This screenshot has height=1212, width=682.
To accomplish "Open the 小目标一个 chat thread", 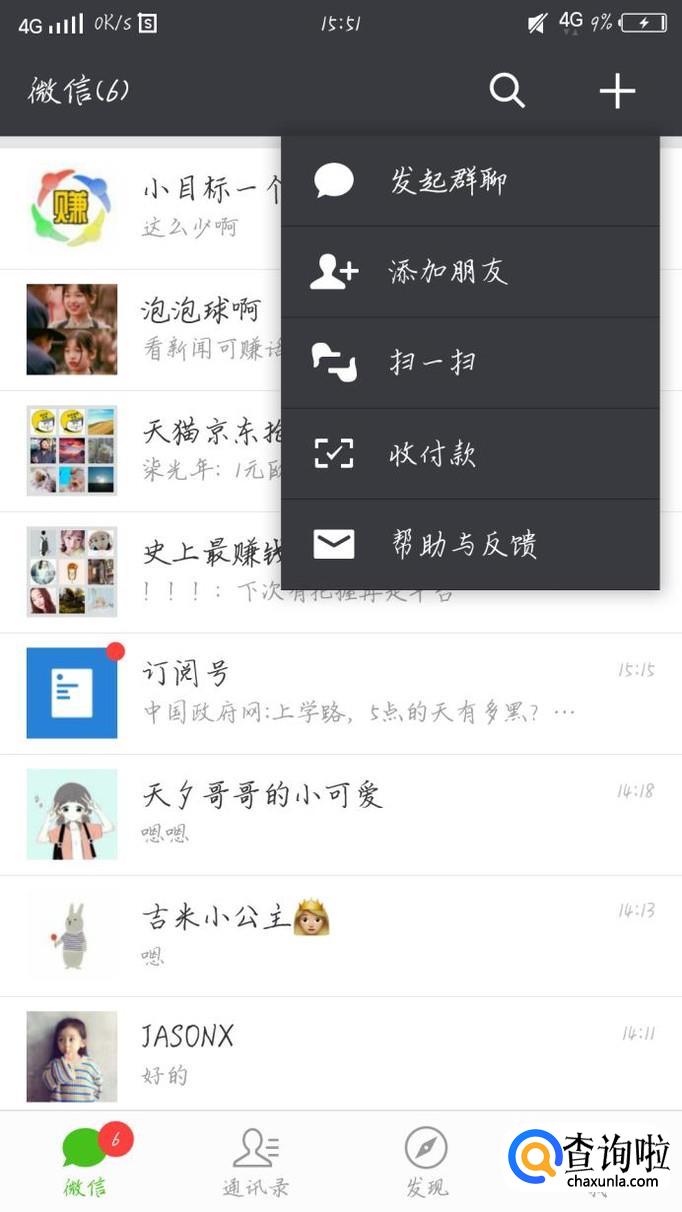I will tap(150, 208).
